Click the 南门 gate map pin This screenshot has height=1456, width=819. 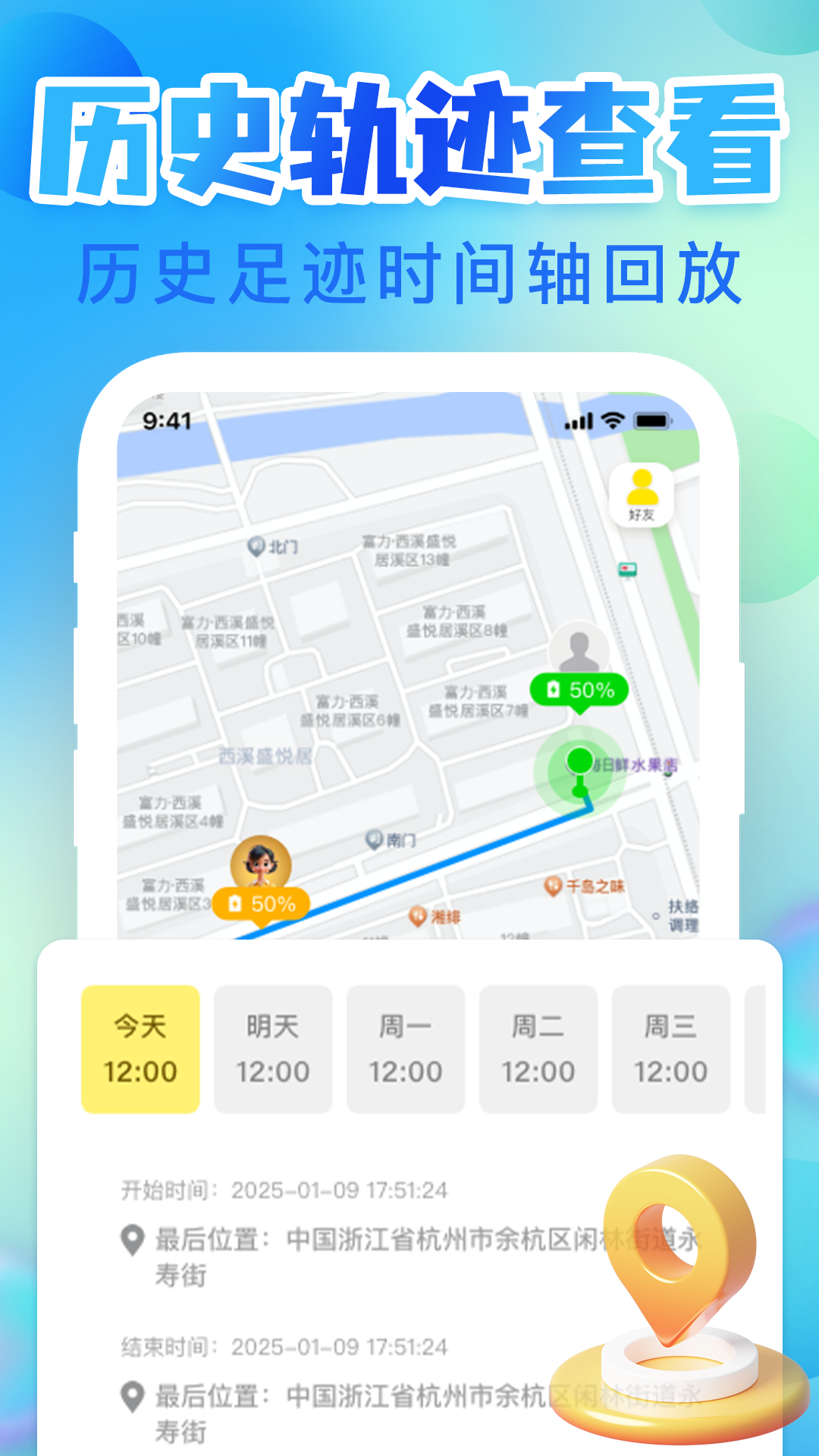(x=372, y=839)
